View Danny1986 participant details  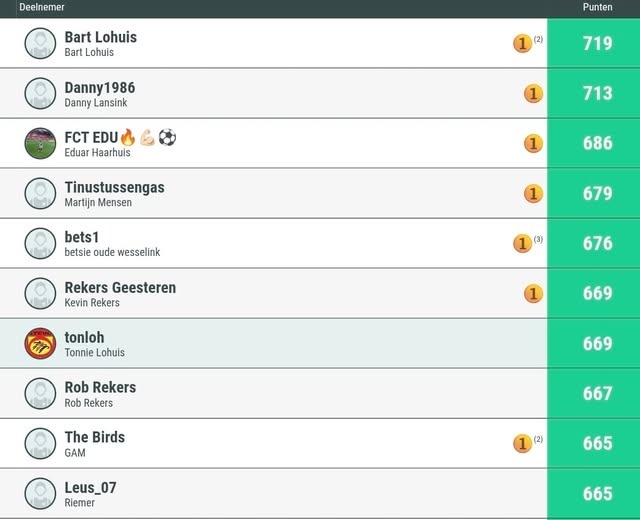coord(100,88)
